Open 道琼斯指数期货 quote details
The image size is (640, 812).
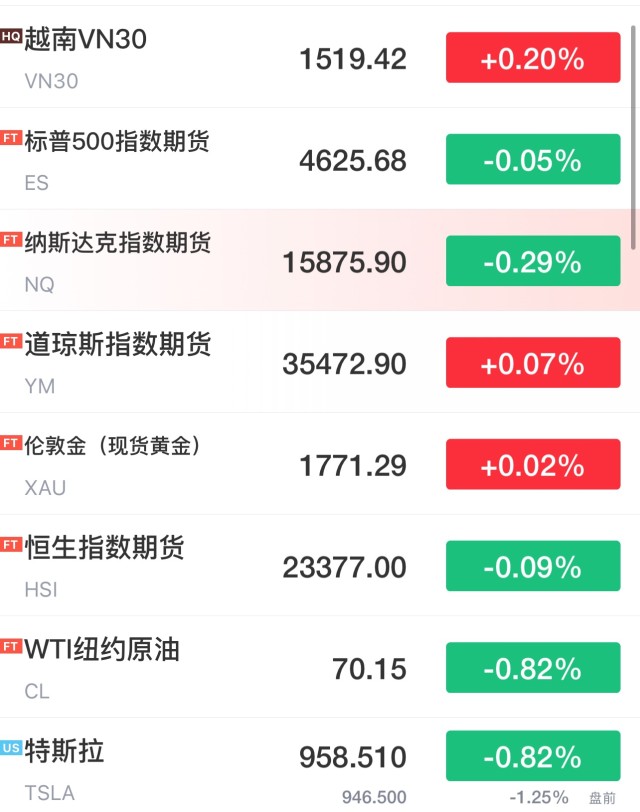(150, 362)
